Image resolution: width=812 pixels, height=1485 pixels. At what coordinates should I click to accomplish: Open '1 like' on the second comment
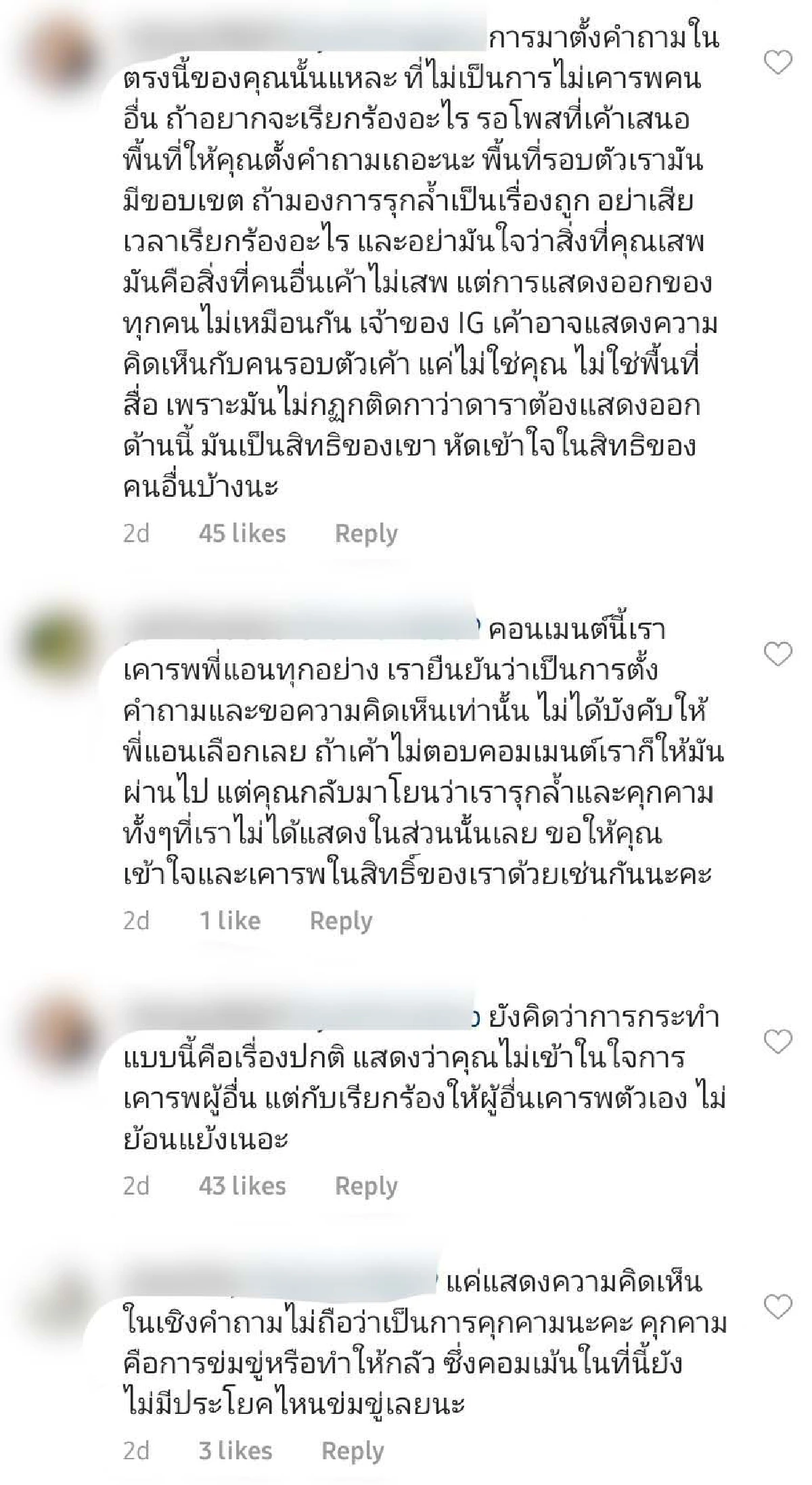click(x=230, y=920)
